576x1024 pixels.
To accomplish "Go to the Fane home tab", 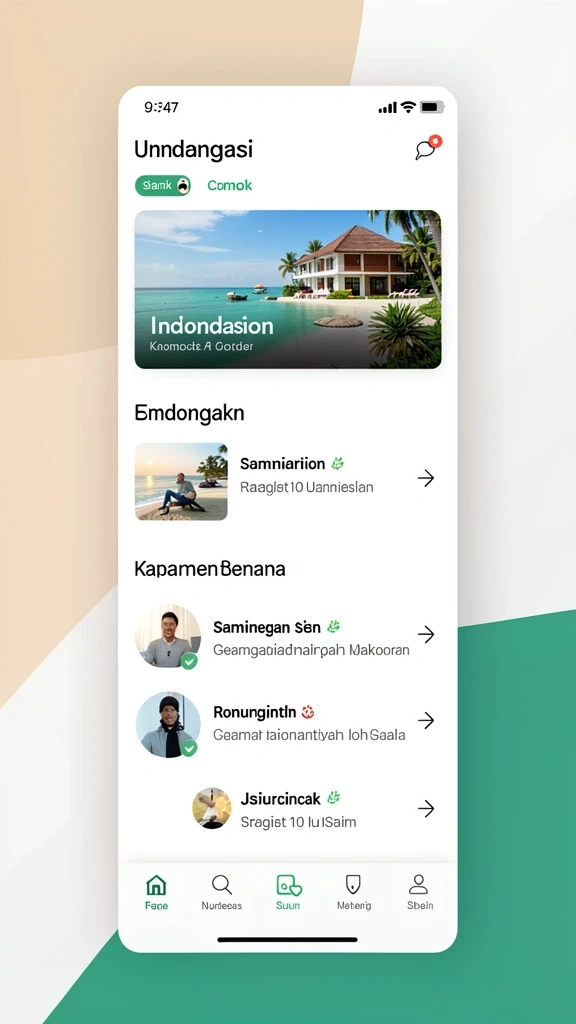I will point(156,893).
